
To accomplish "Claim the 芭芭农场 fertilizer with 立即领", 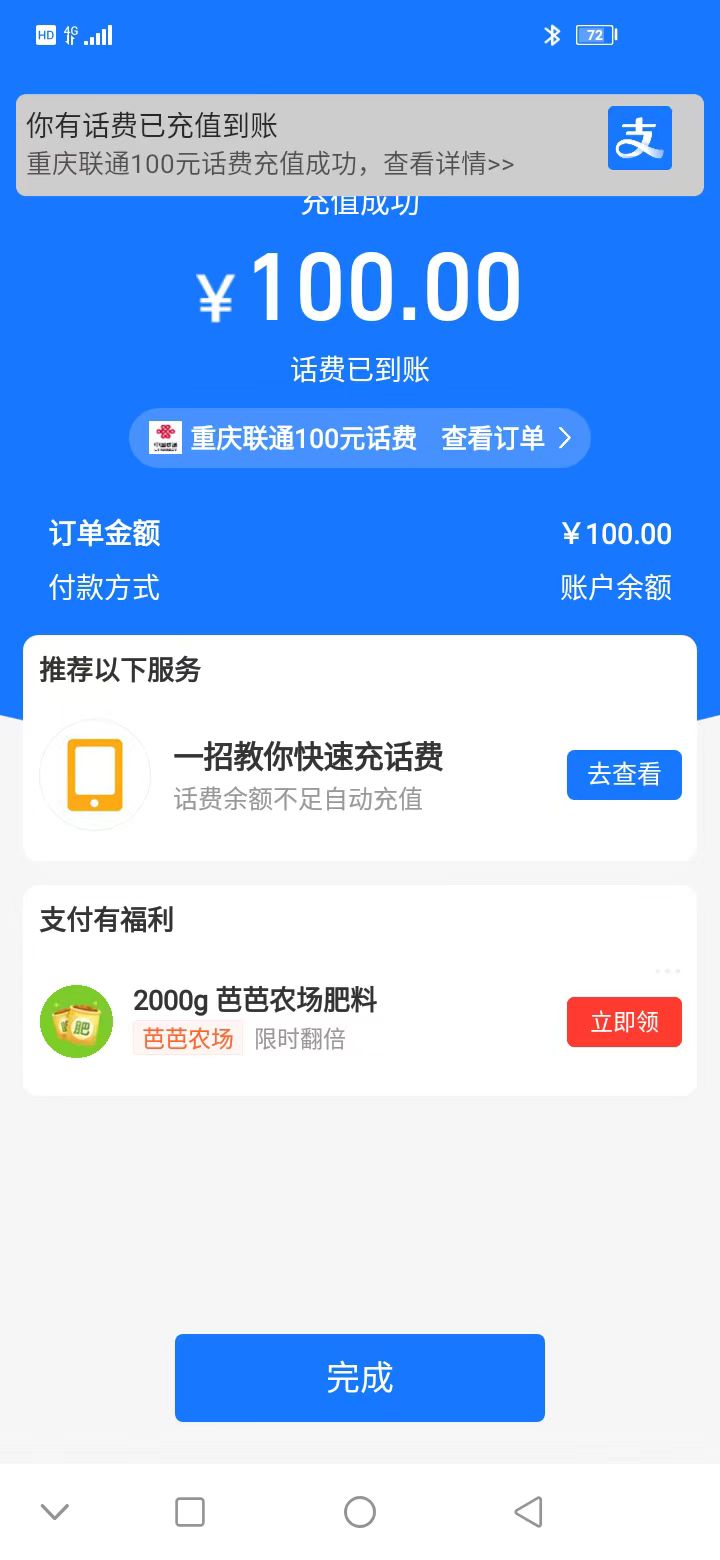I will 624,1022.
